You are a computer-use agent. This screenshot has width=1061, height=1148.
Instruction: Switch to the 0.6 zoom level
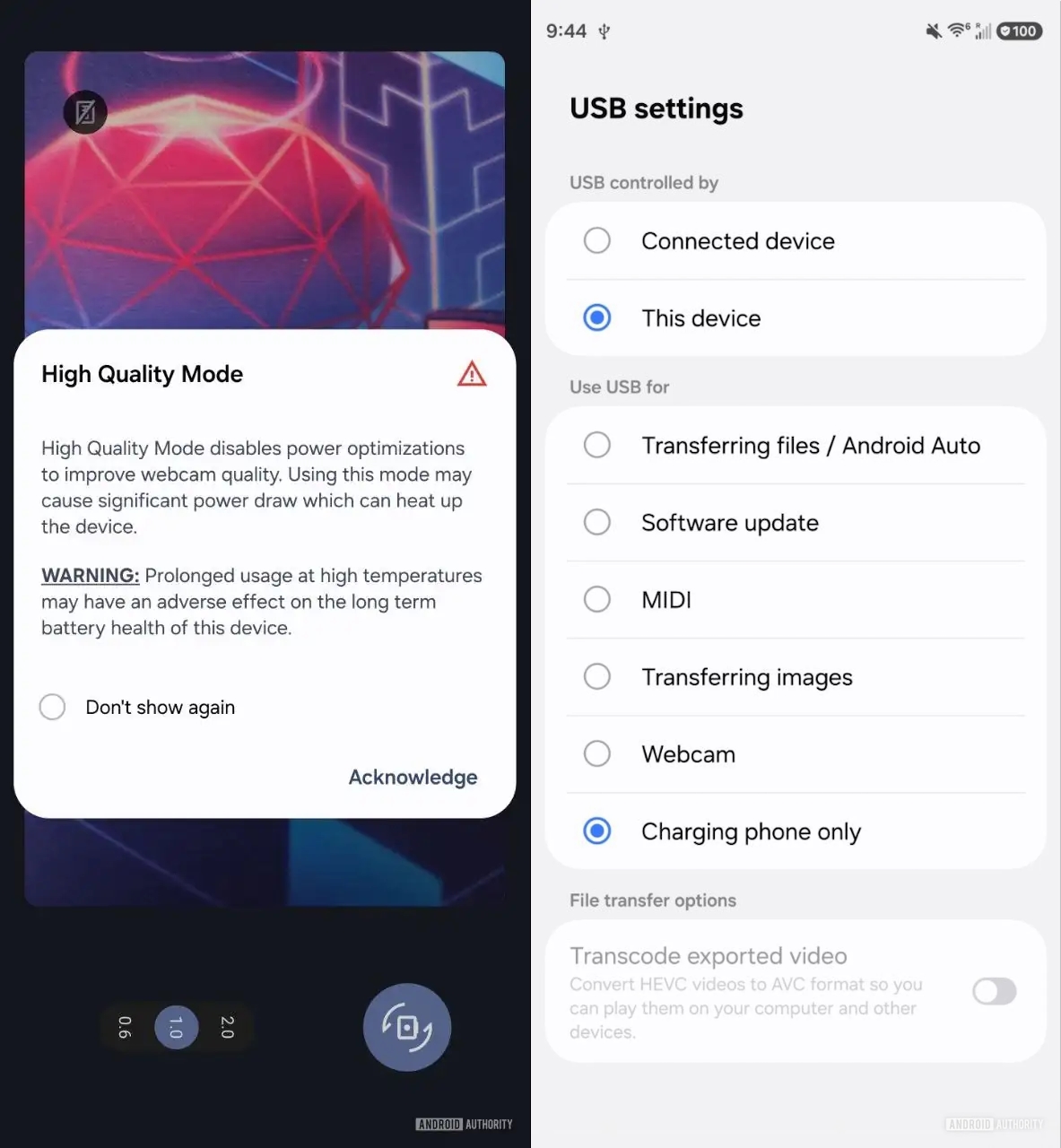[125, 1028]
